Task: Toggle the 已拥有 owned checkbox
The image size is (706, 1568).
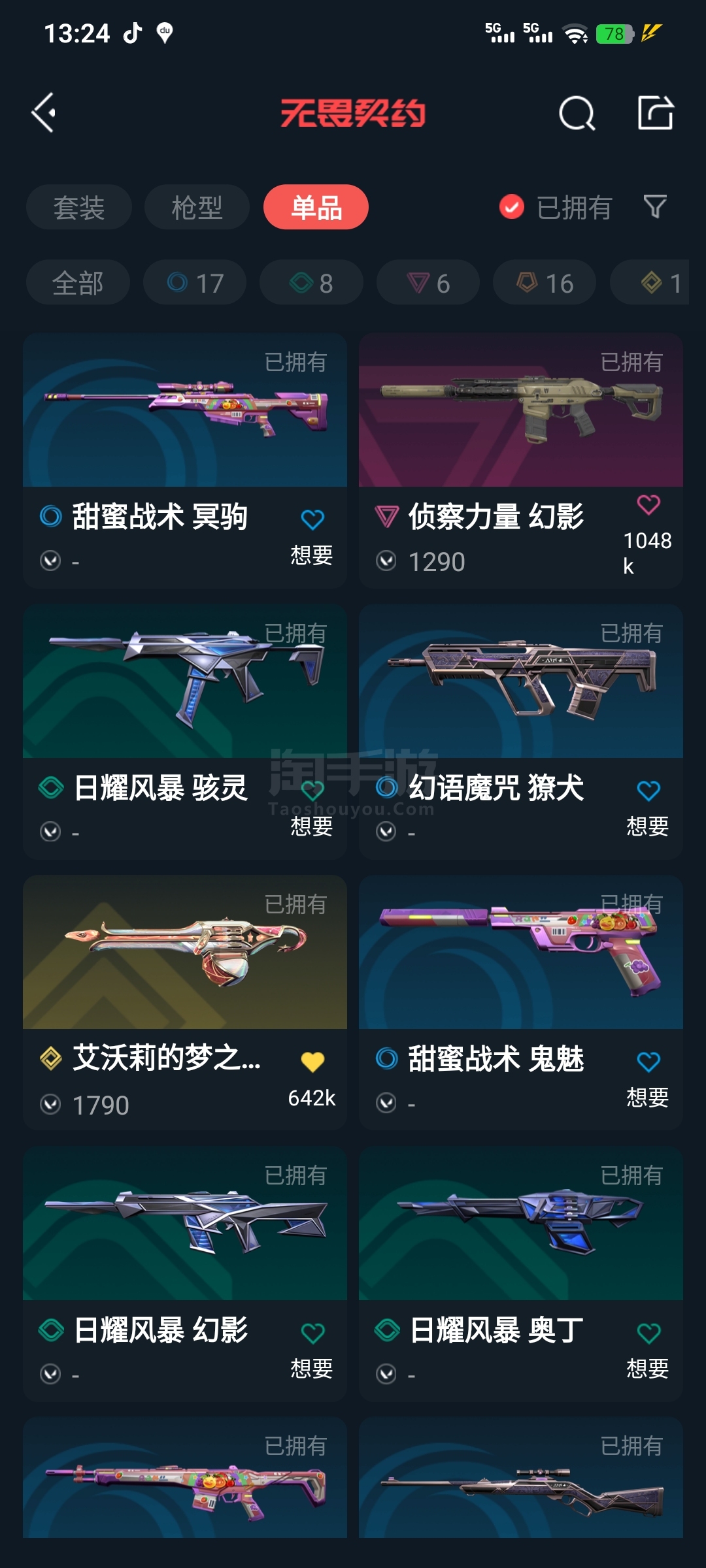Action: [x=512, y=207]
